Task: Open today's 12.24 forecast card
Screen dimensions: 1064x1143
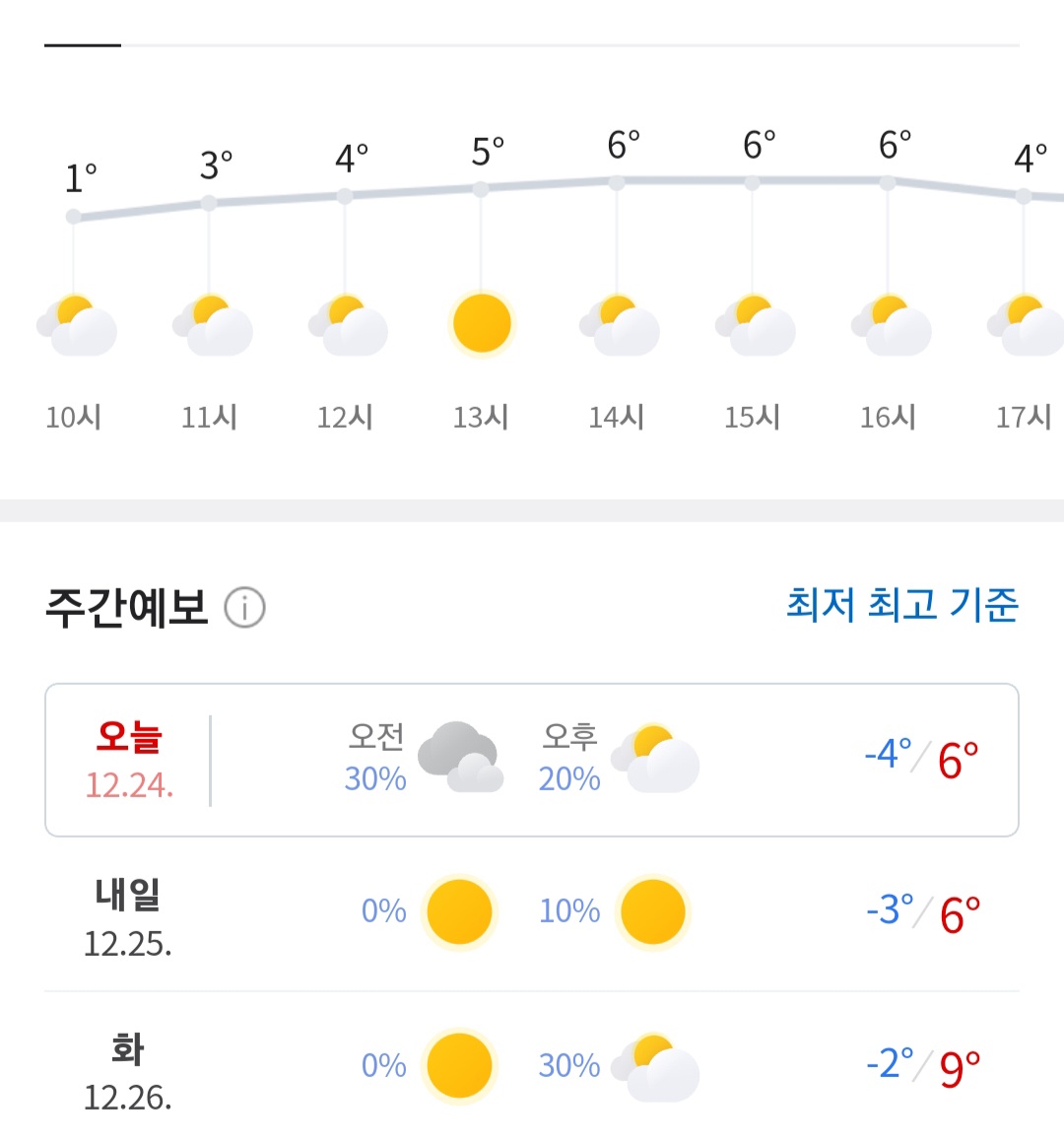Action: pos(532,760)
